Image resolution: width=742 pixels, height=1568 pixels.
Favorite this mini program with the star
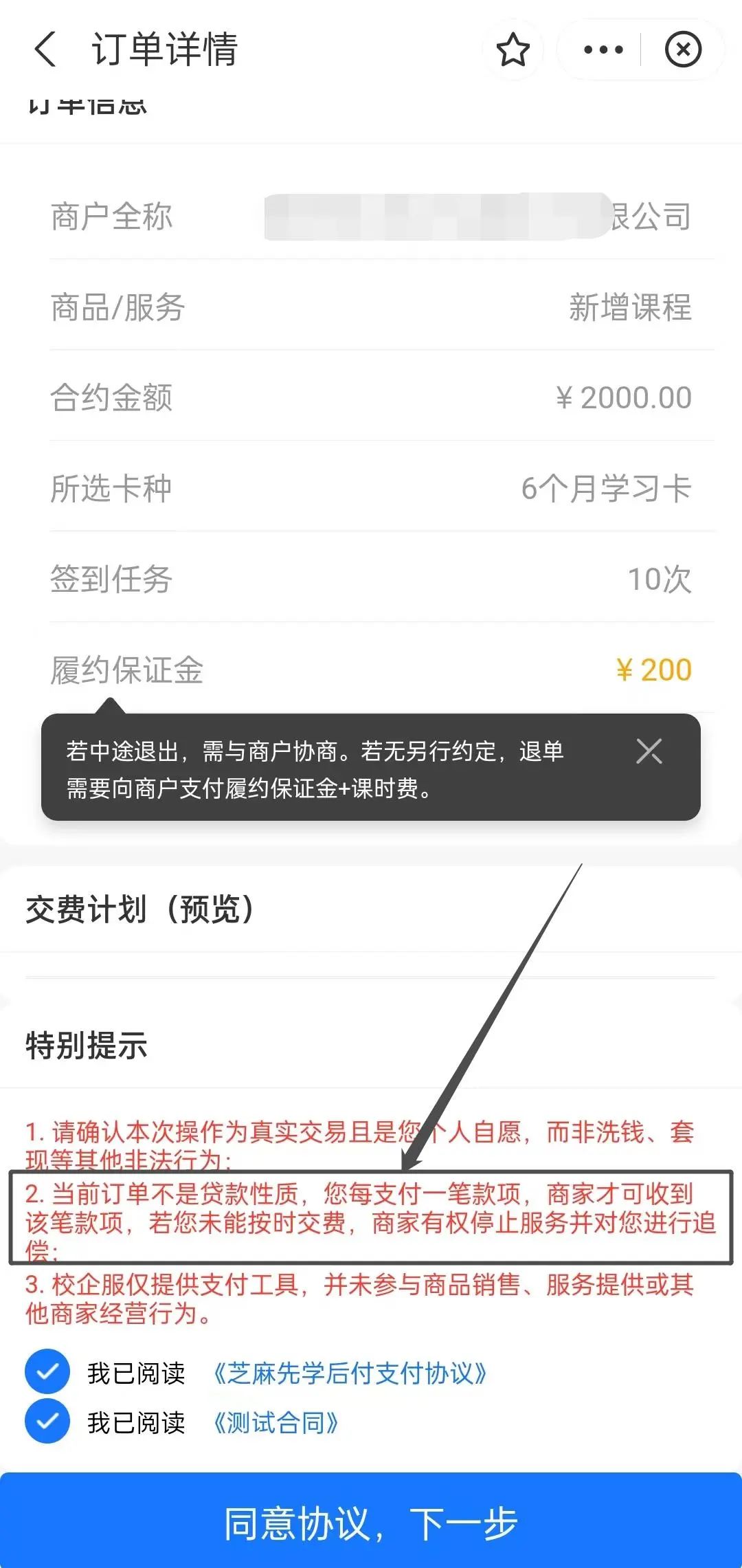[513, 49]
